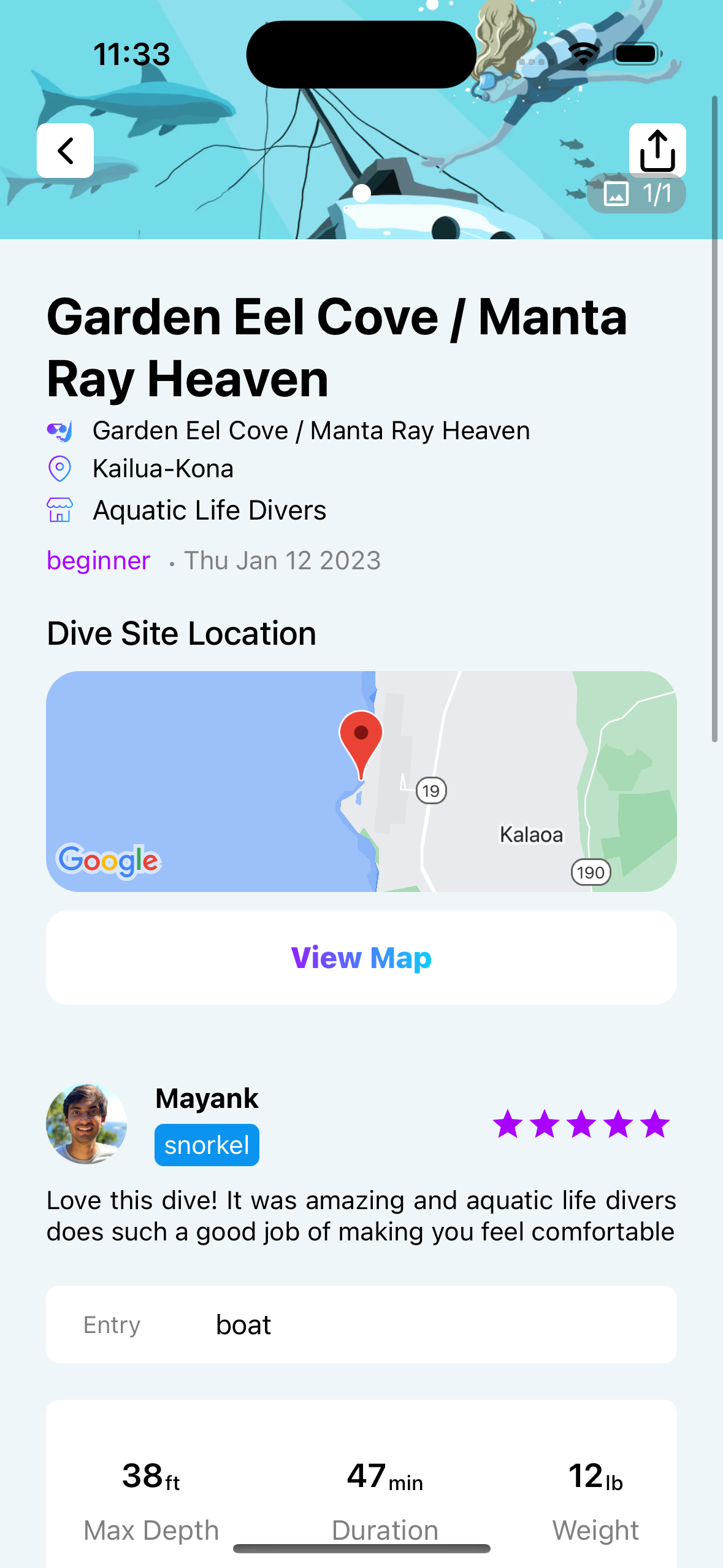
Task: Open Mayank's profile picture
Action: click(x=86, y=1124)
